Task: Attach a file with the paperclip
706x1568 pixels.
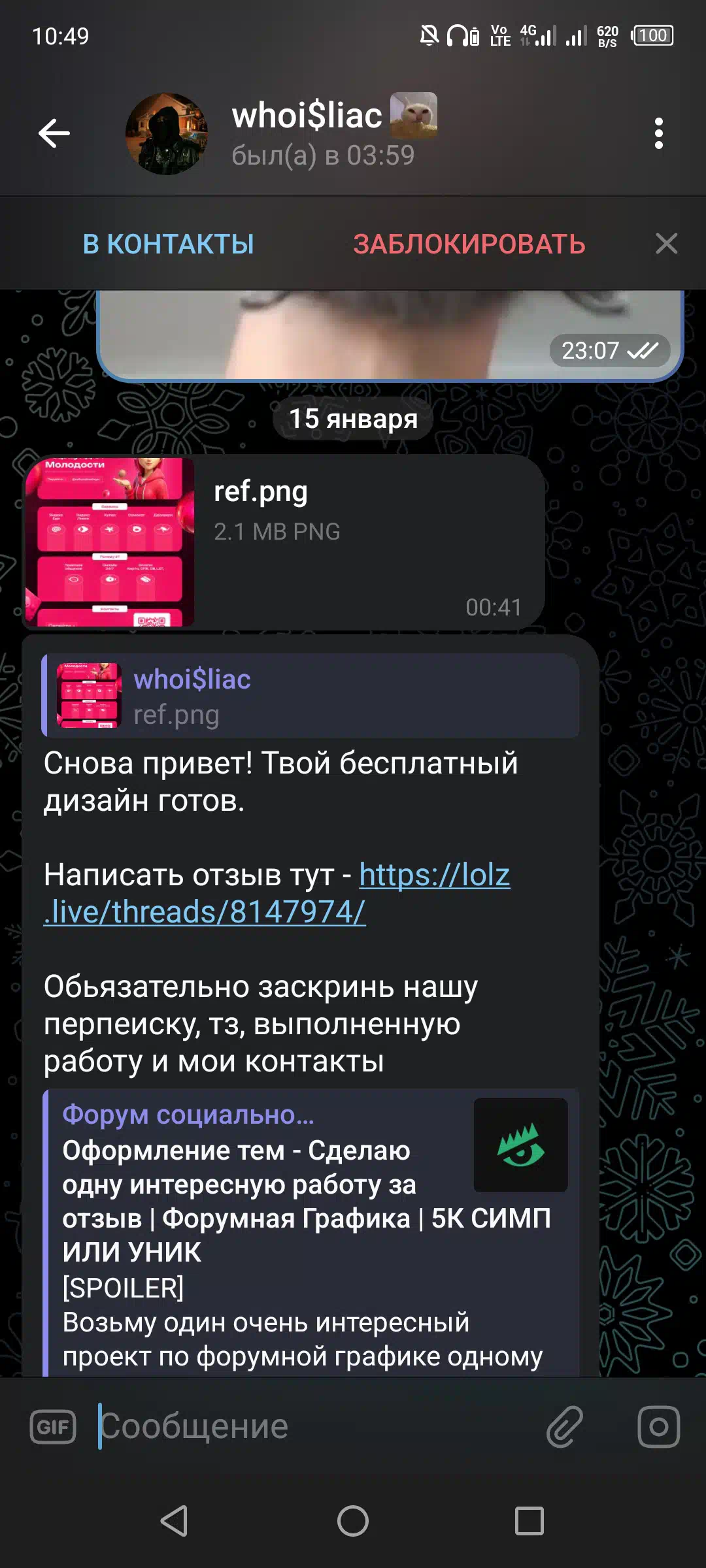Action: [565, 1426]
